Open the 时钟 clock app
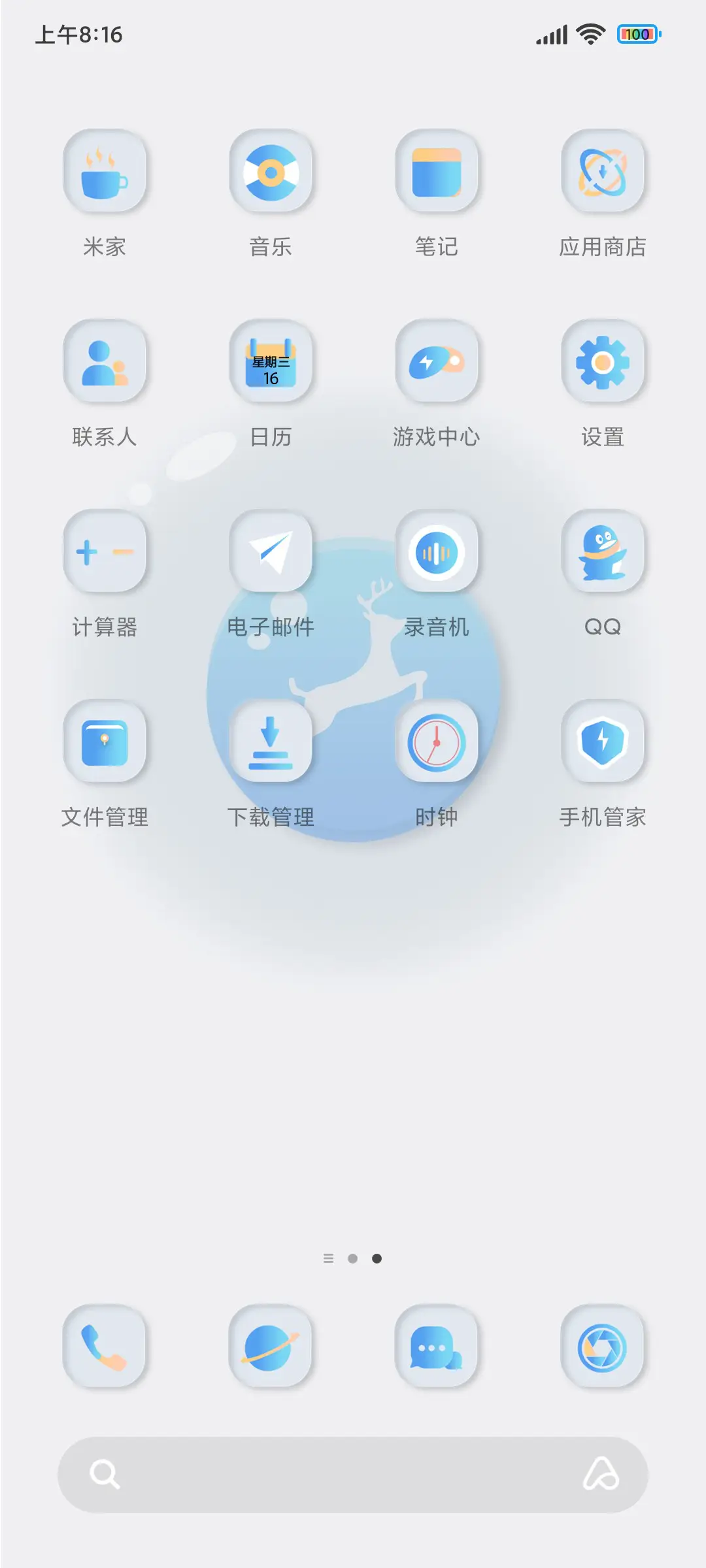 (x=437, y=743)
